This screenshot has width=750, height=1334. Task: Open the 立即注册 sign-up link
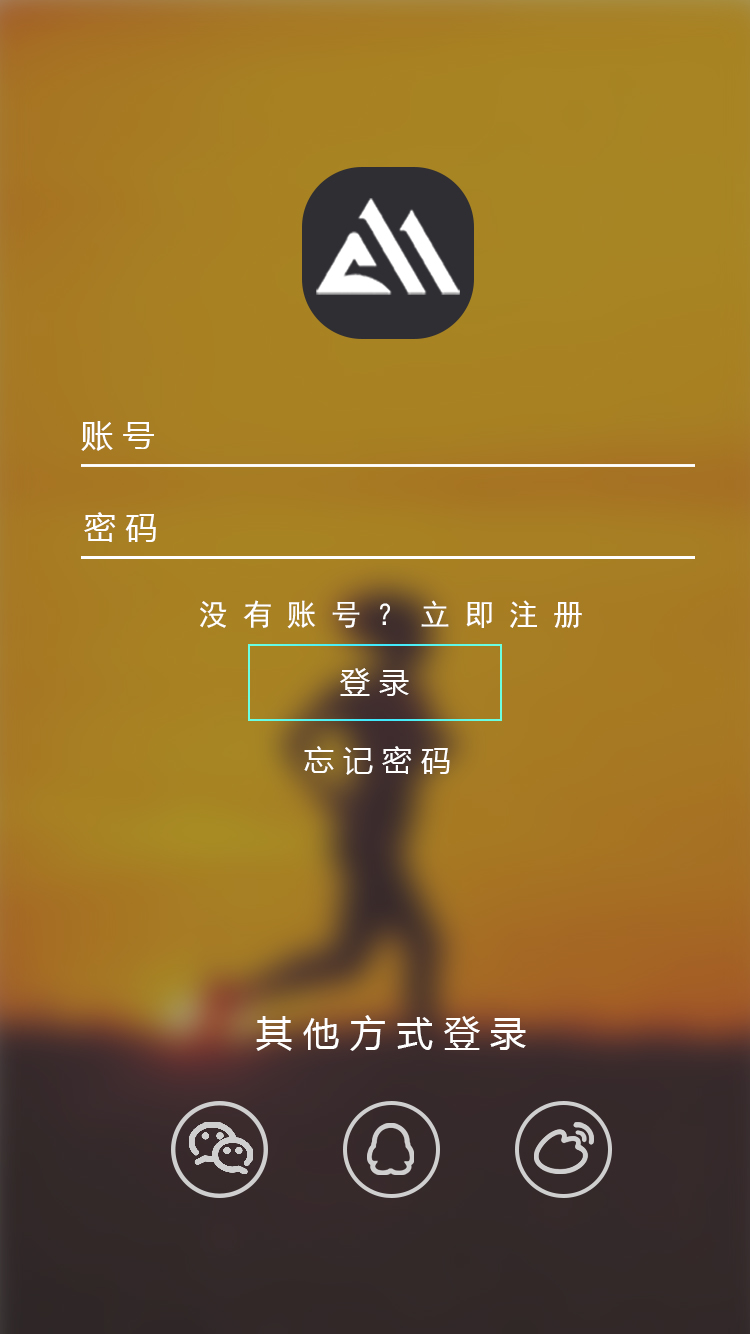click(502, 615)
